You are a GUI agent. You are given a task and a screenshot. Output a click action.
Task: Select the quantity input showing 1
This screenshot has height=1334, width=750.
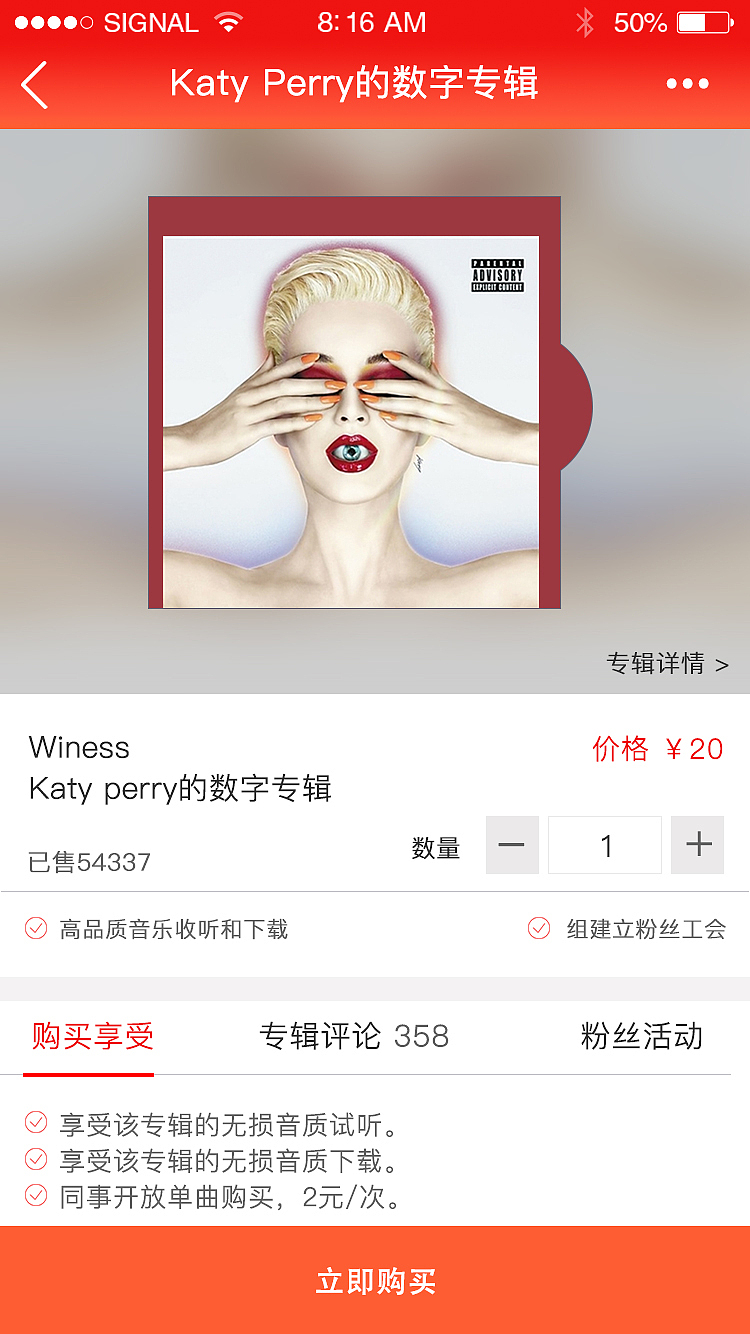pyautogui.click(x=604, y=845)
